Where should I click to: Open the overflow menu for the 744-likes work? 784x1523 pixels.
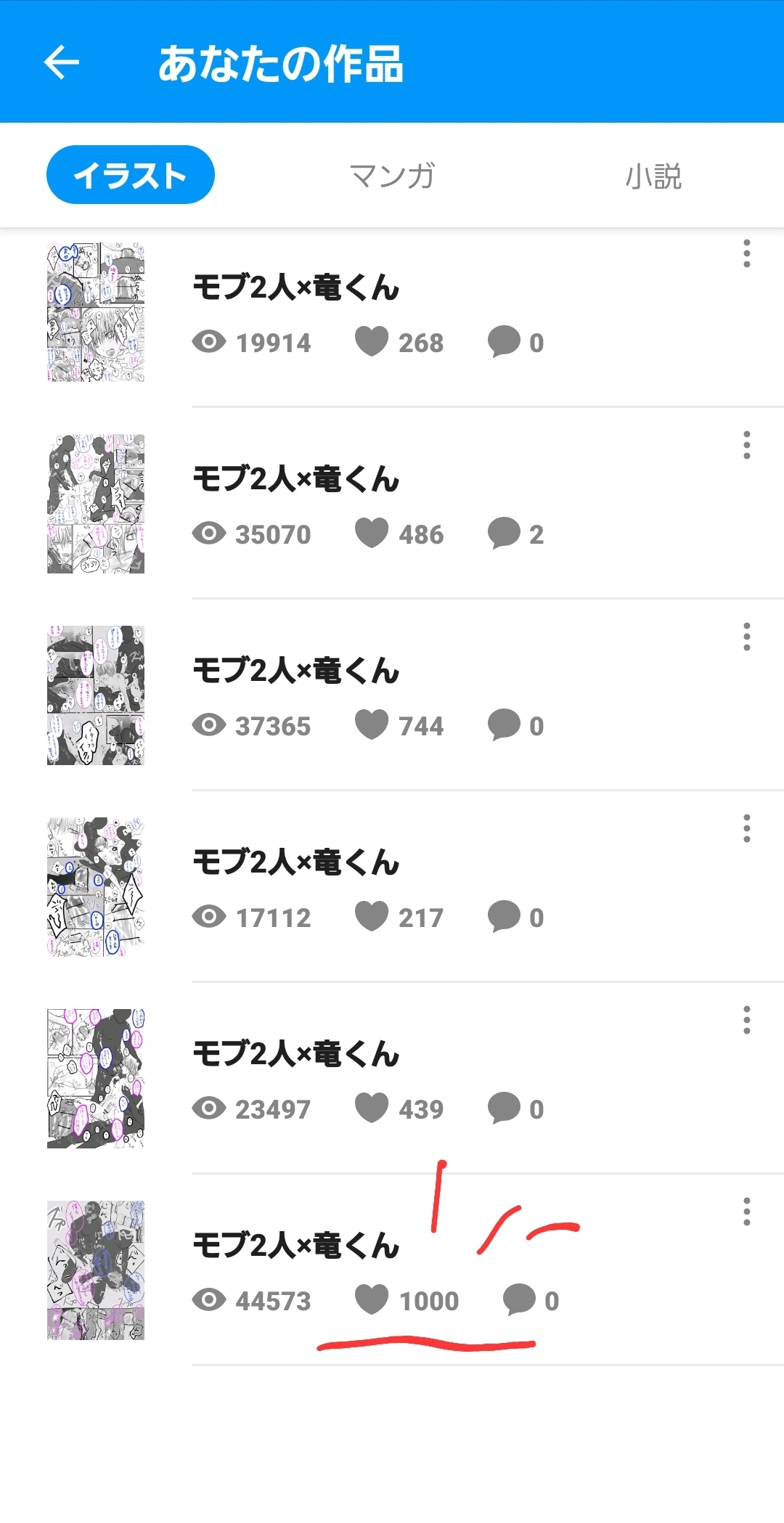pyautogui.click(x=746, y=637)
